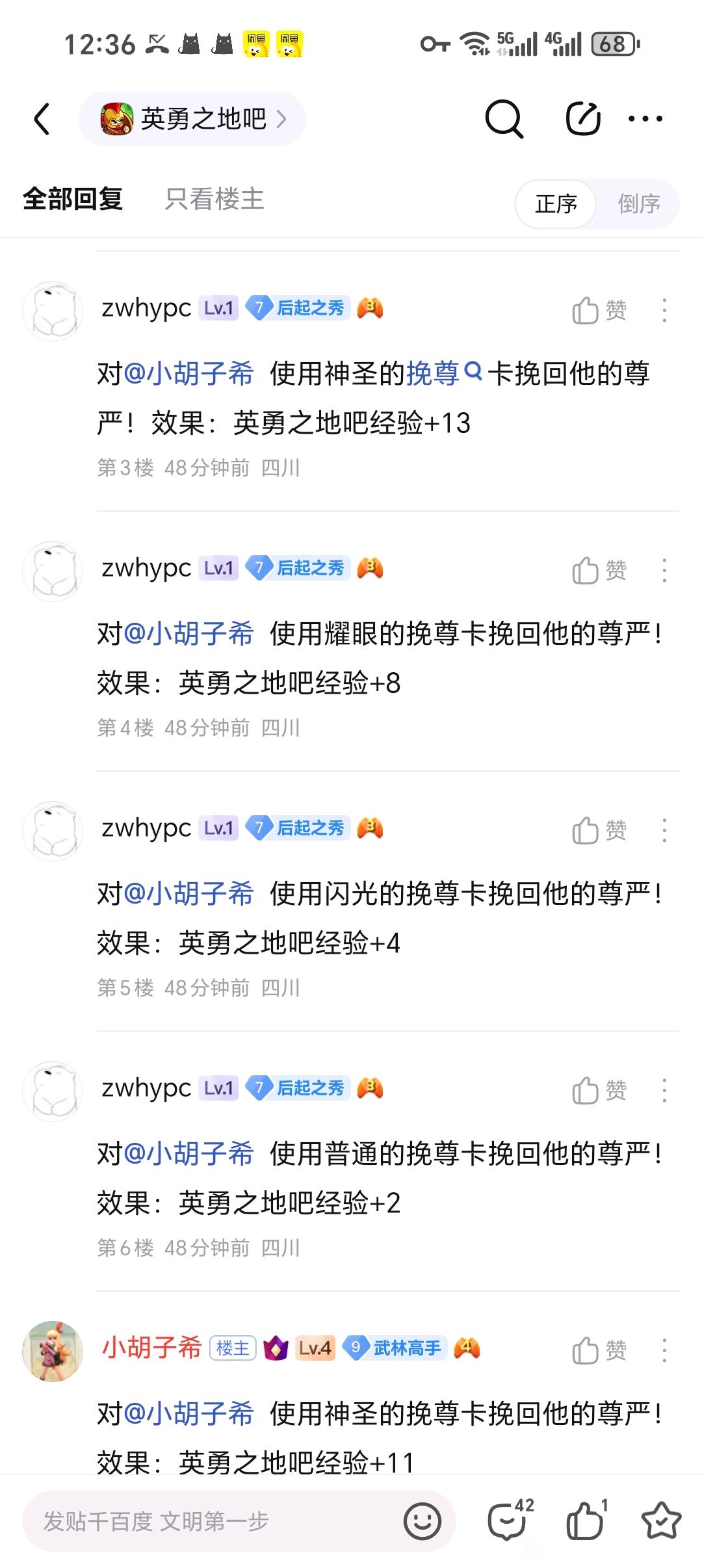Open more options for the 第6楼 reply
Image resolution: width=702 pixels, height=1568 pixels.
(x=664, y=1091)
